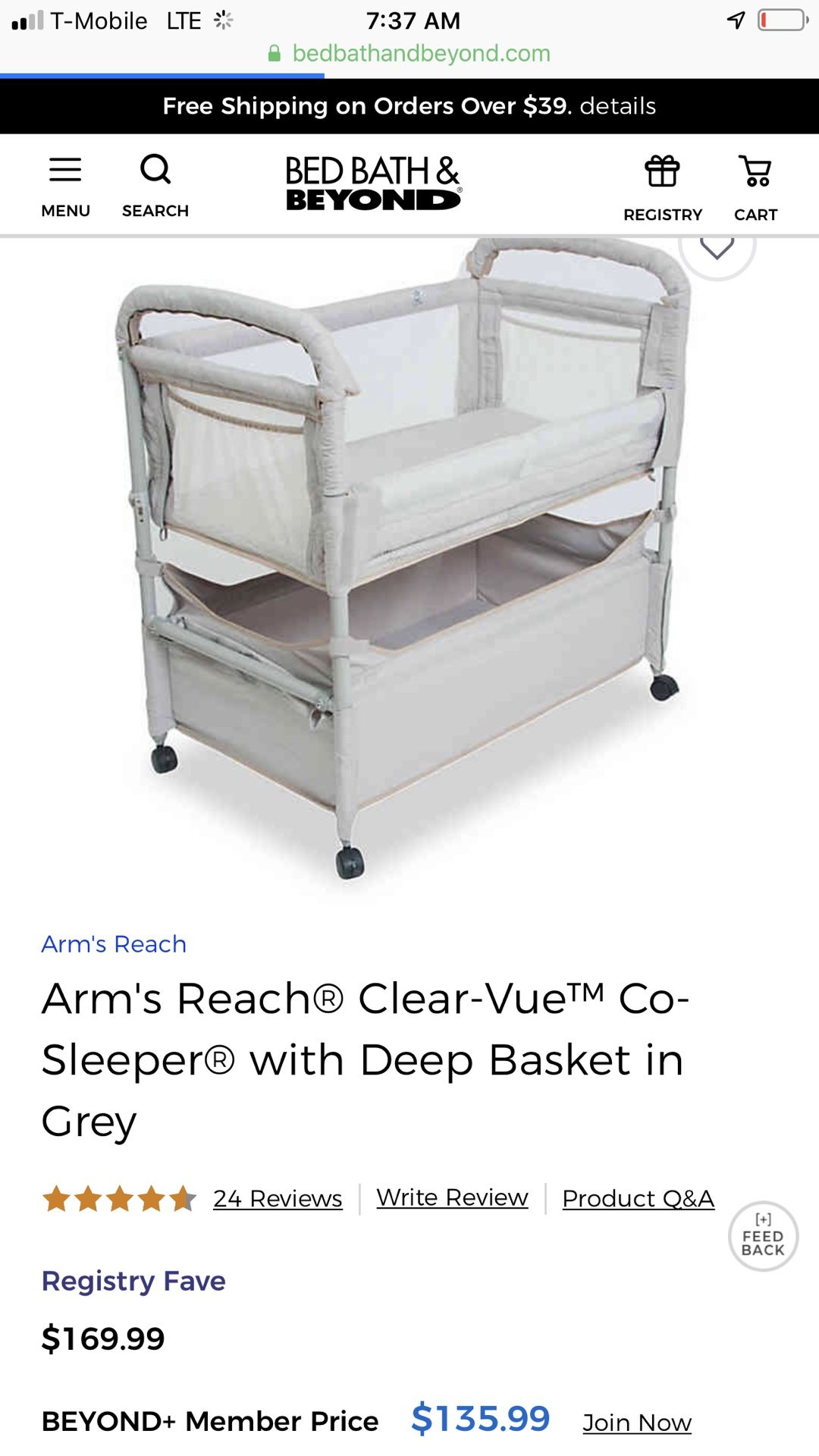Click the Feedback tab icon
The image size is (819, 1456).
pyautogui.click(x=763, y=1235)
